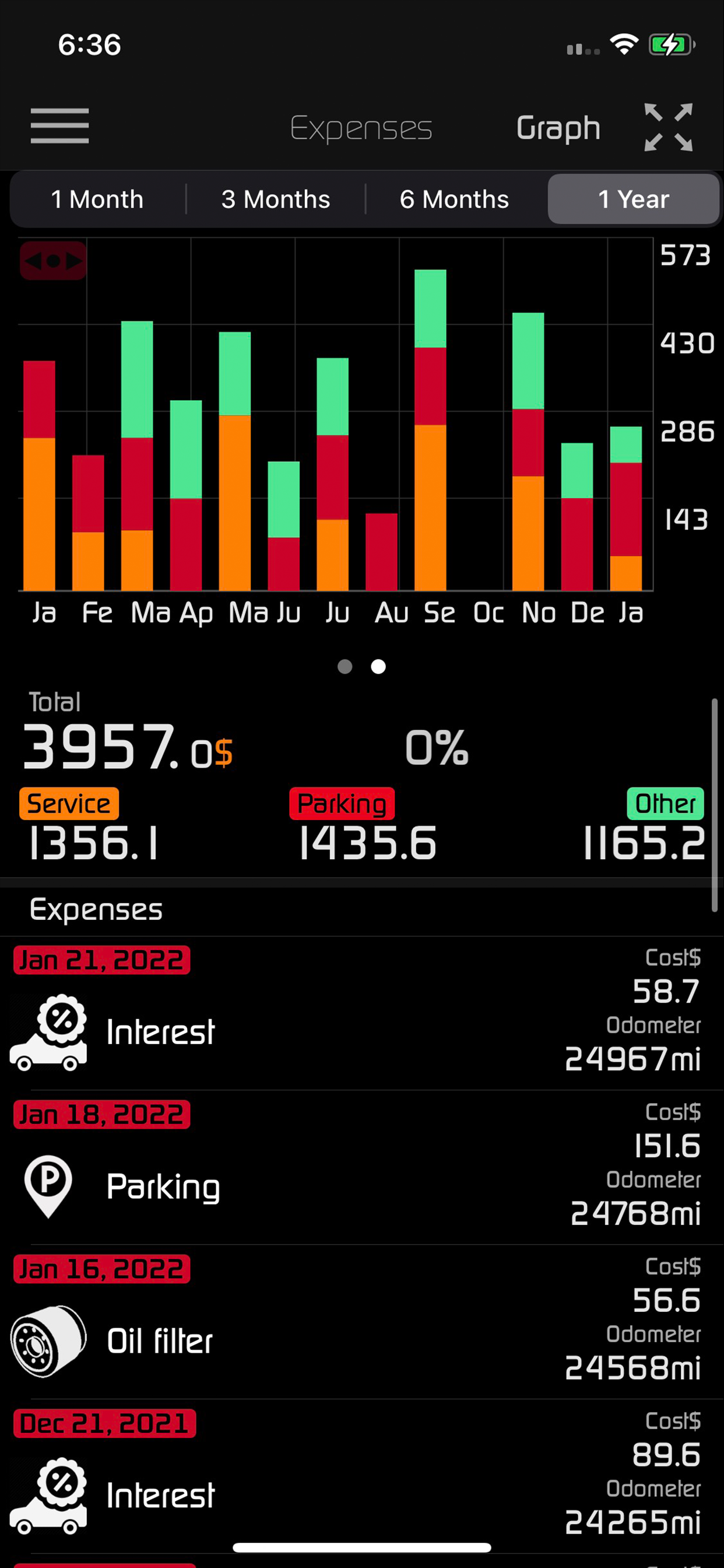Select the 1 Month range
Image resolution: width=724 pixels, height=1568 pixels.
pos(97,199)
